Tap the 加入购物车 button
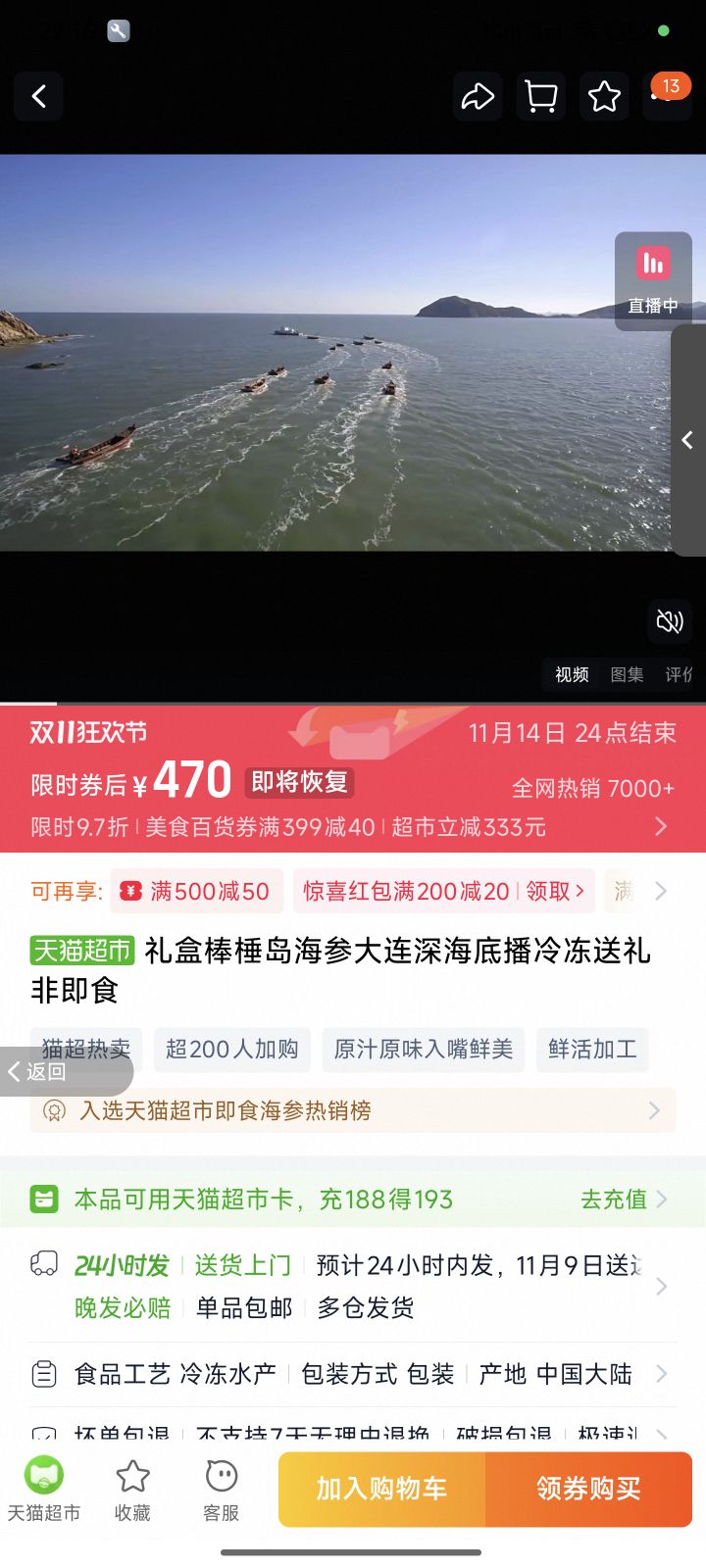The width and height of the screenshot is (706, 1568). pos(380,1489)
